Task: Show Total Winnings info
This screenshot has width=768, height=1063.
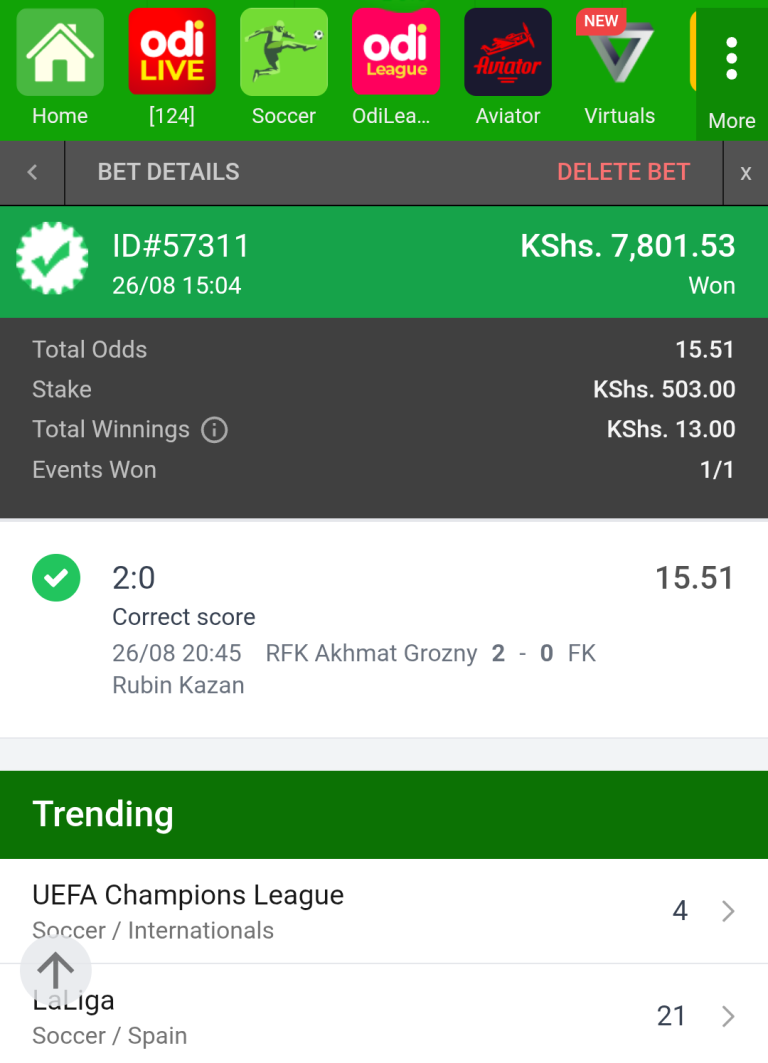Action: tap(214, 430)
